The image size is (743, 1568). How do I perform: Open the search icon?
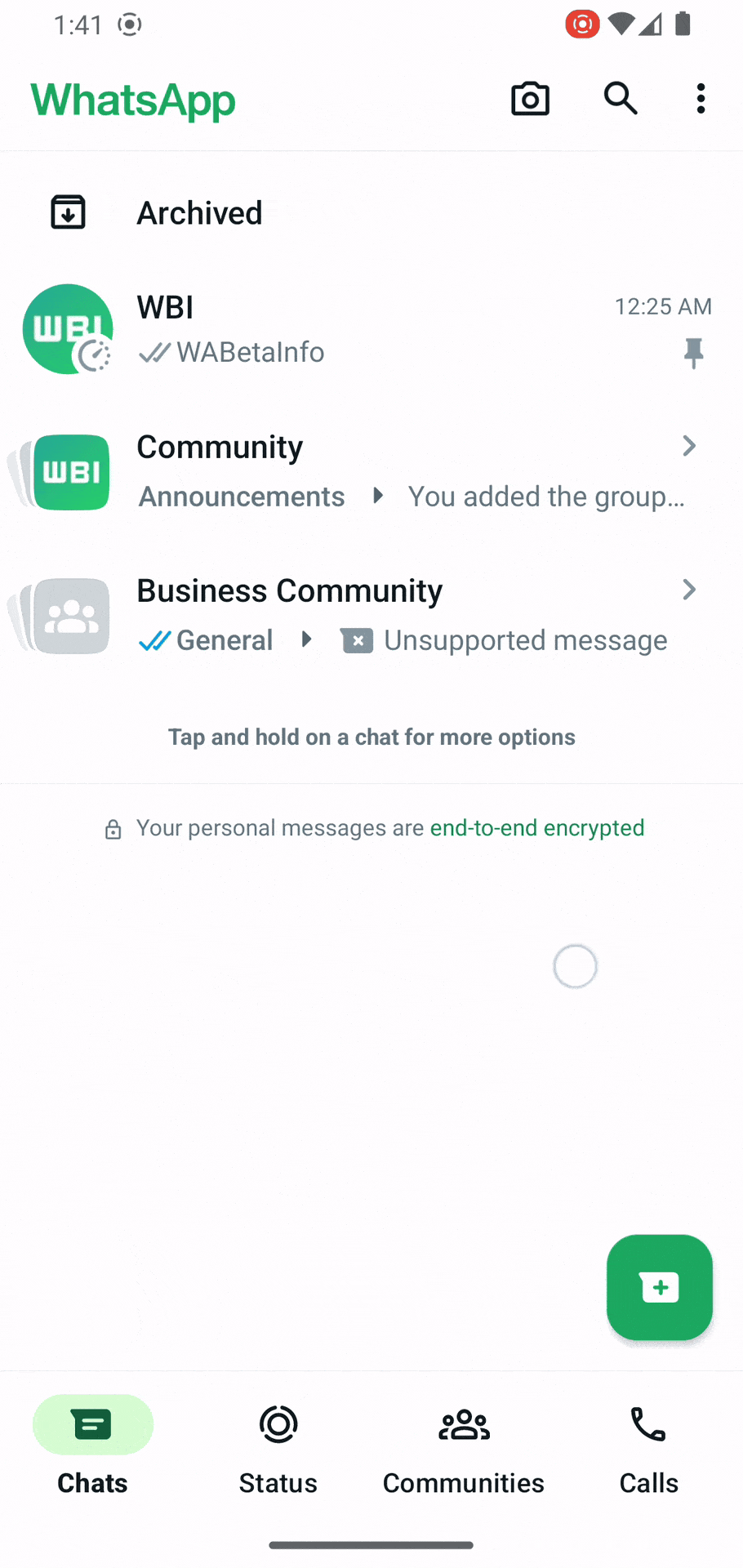tap(621, 99)
